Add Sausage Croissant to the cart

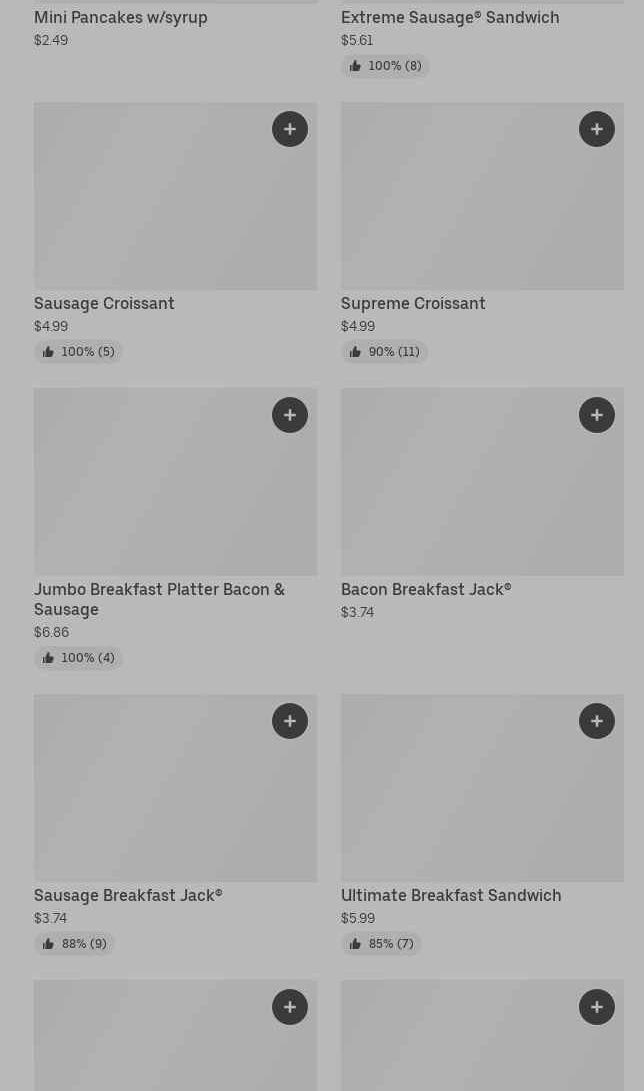290,129
